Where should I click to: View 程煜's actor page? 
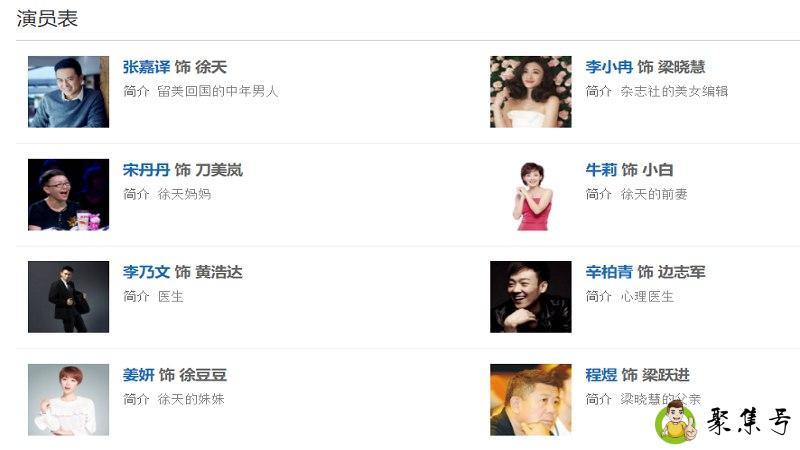601,375
